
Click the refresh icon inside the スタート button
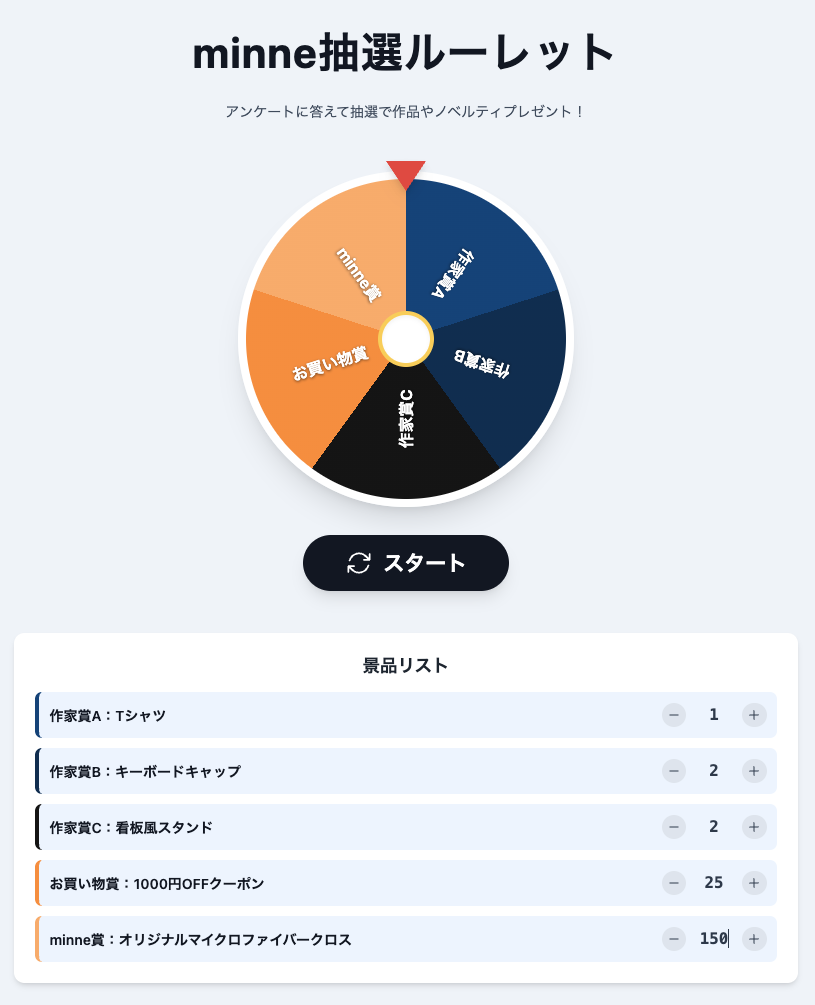click(357, 563)
